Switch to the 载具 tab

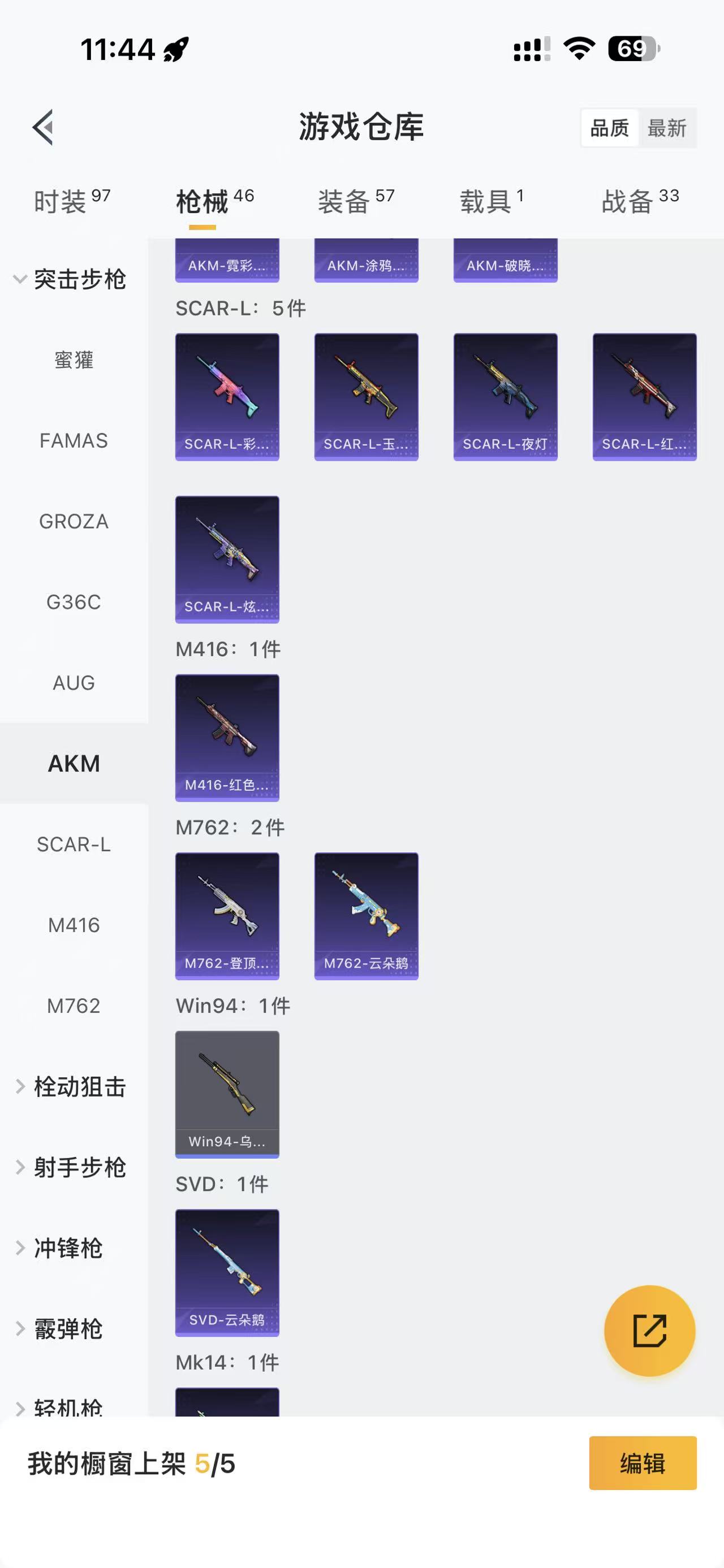(491, 201)
